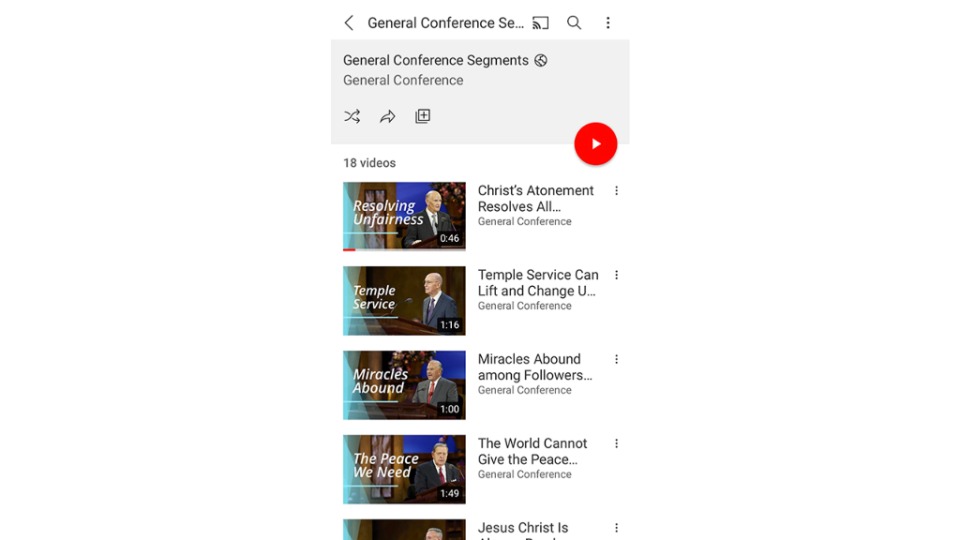Open the top bar overflow menu

[608, 23]
